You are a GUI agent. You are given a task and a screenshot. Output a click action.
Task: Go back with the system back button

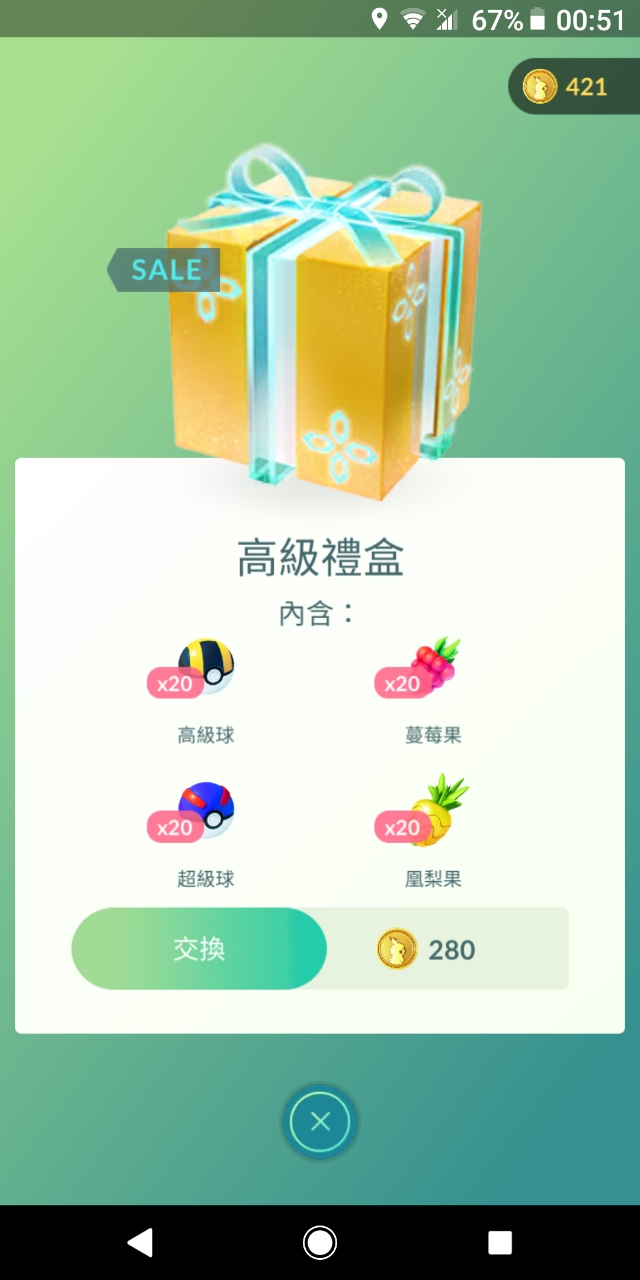(140, 1242)
